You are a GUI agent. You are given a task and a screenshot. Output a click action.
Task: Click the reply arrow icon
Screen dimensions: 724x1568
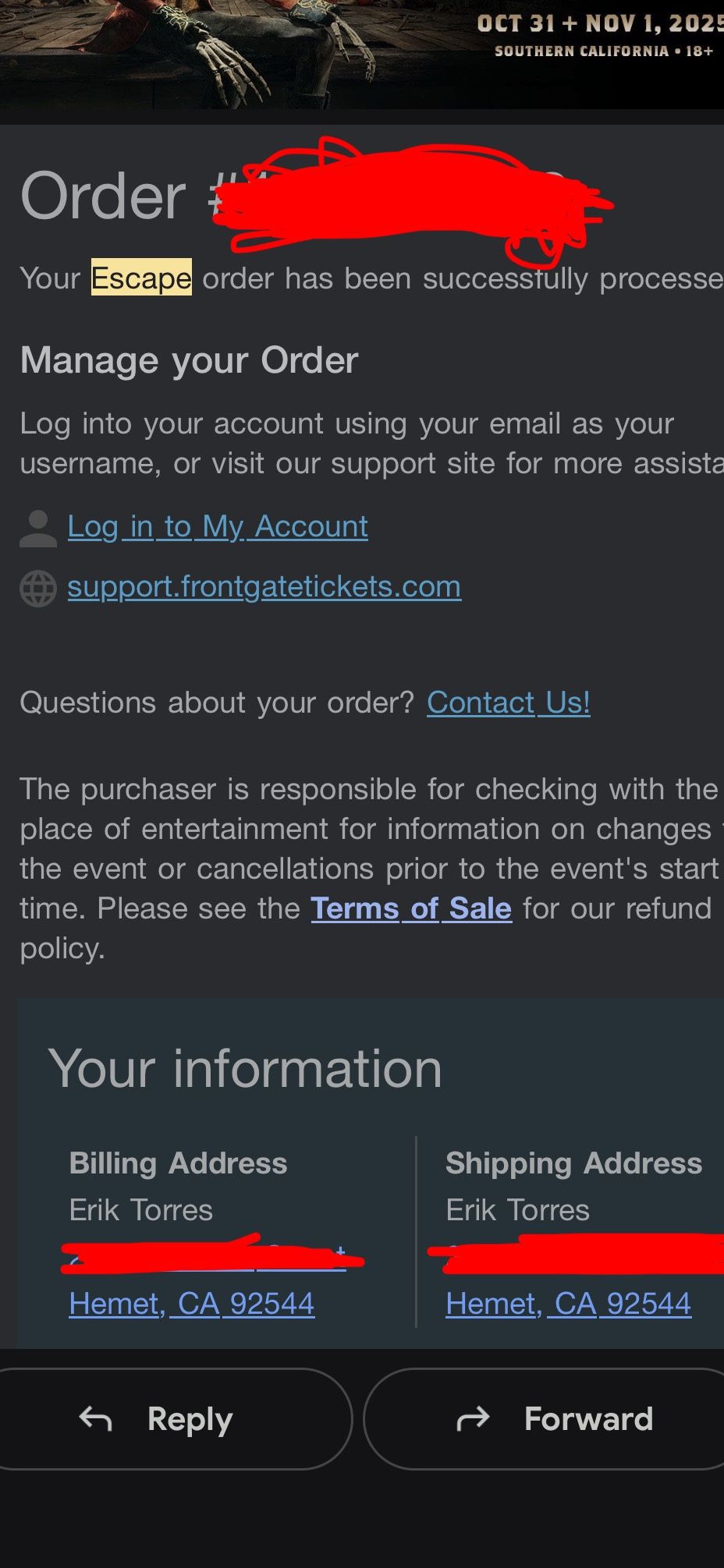pyautogui.click(x=98, y=1418)
